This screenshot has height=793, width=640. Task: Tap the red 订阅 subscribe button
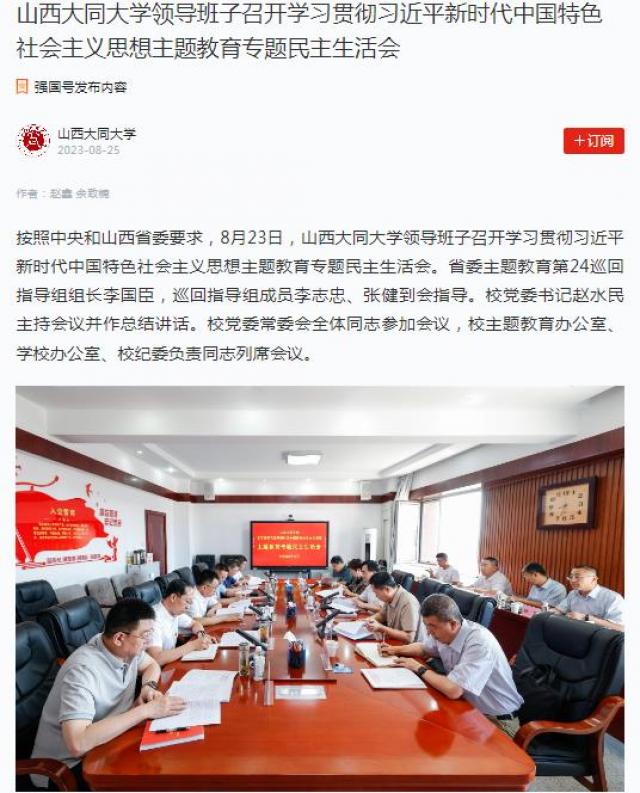593,141
